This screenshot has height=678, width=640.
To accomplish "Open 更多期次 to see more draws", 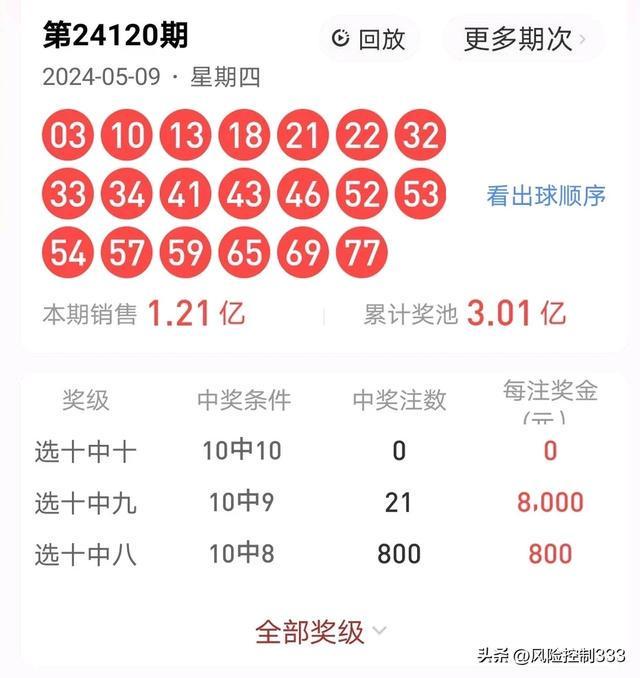I will (524, 39).
